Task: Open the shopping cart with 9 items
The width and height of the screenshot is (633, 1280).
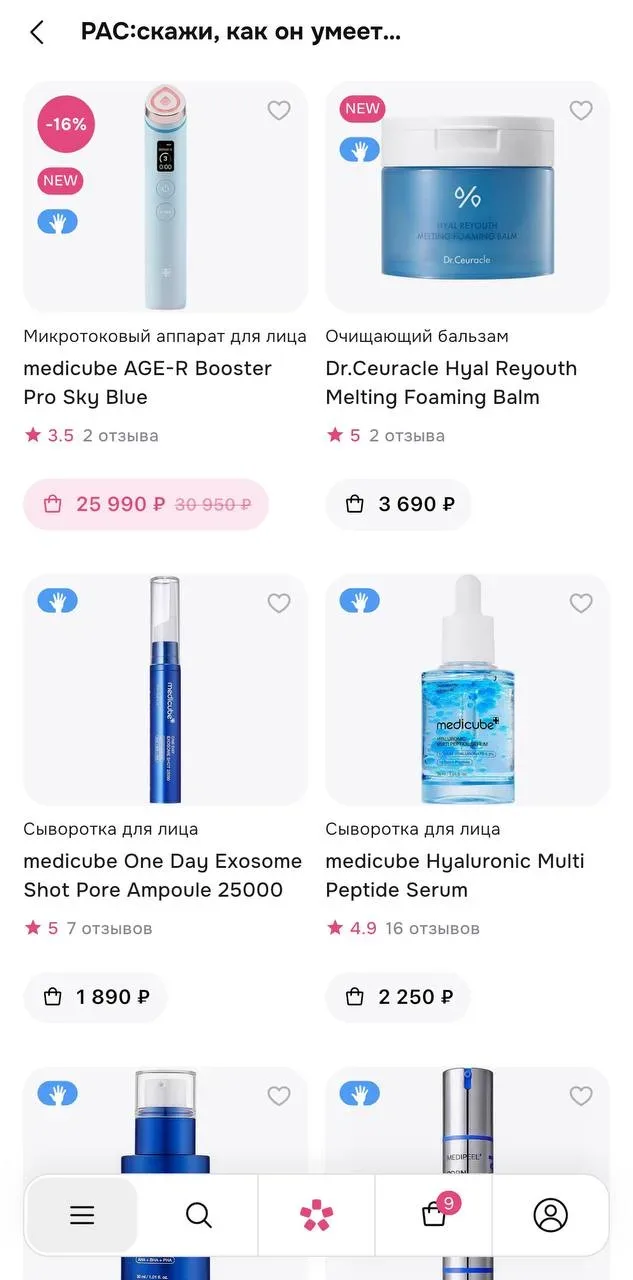Action: (x=434, y=1215)
